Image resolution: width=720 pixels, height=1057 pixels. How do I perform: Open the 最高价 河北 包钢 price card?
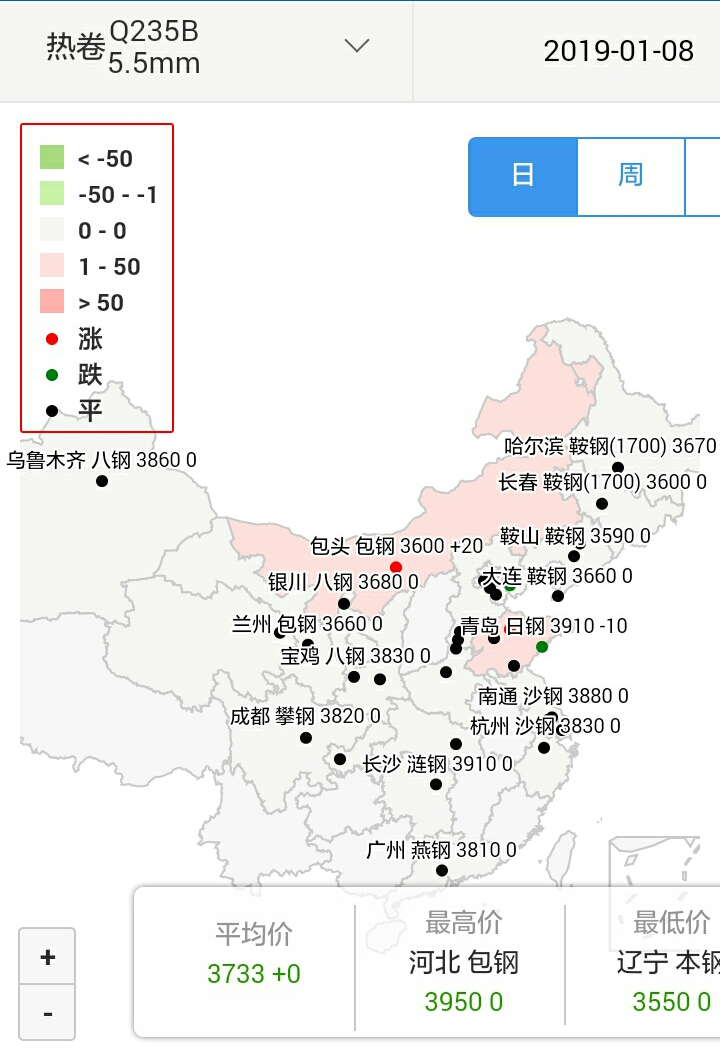pyautogui.click(x=463, y=963)
